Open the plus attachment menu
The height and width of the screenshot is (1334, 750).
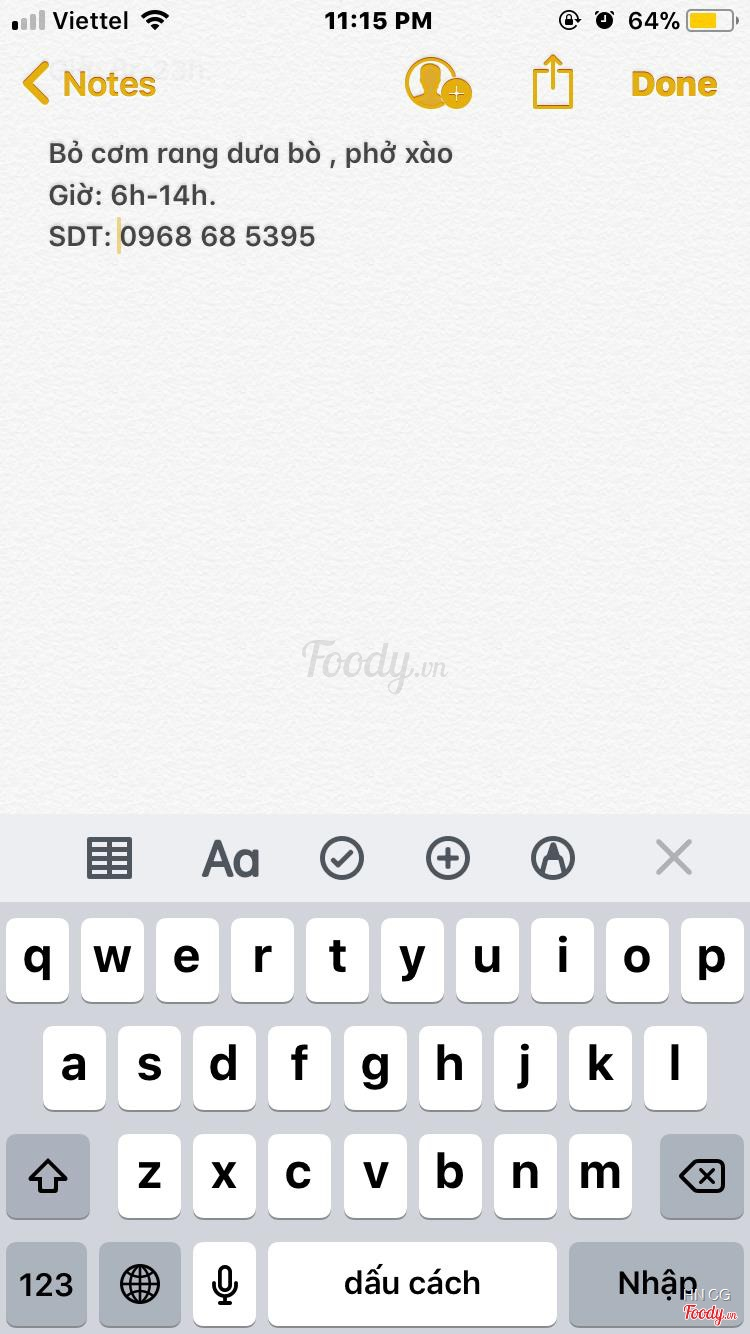coord(448,858)
